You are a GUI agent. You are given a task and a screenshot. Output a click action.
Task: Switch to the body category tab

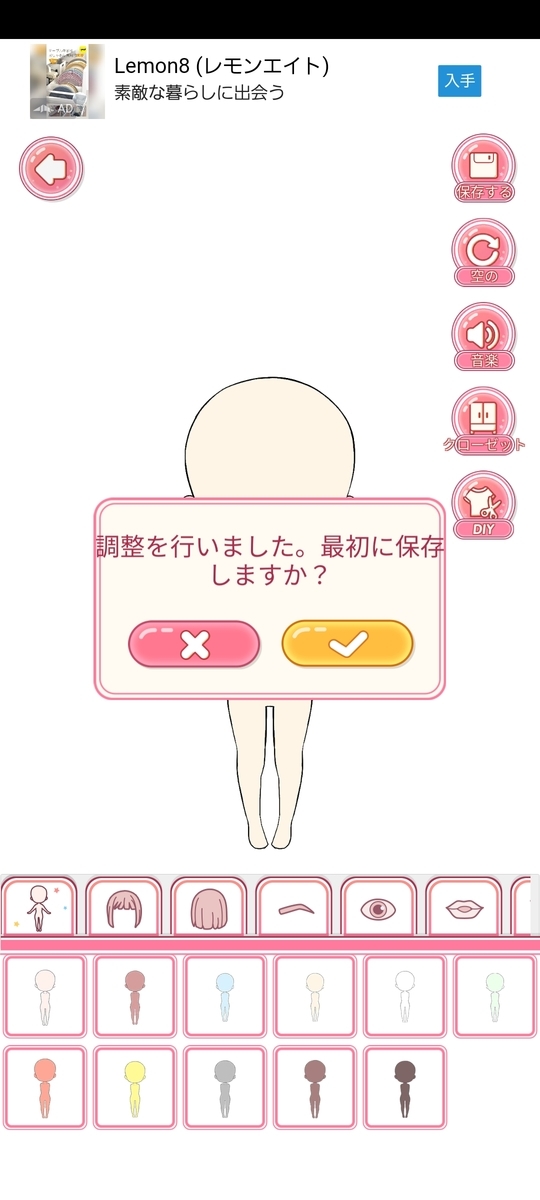pos(39,906)
